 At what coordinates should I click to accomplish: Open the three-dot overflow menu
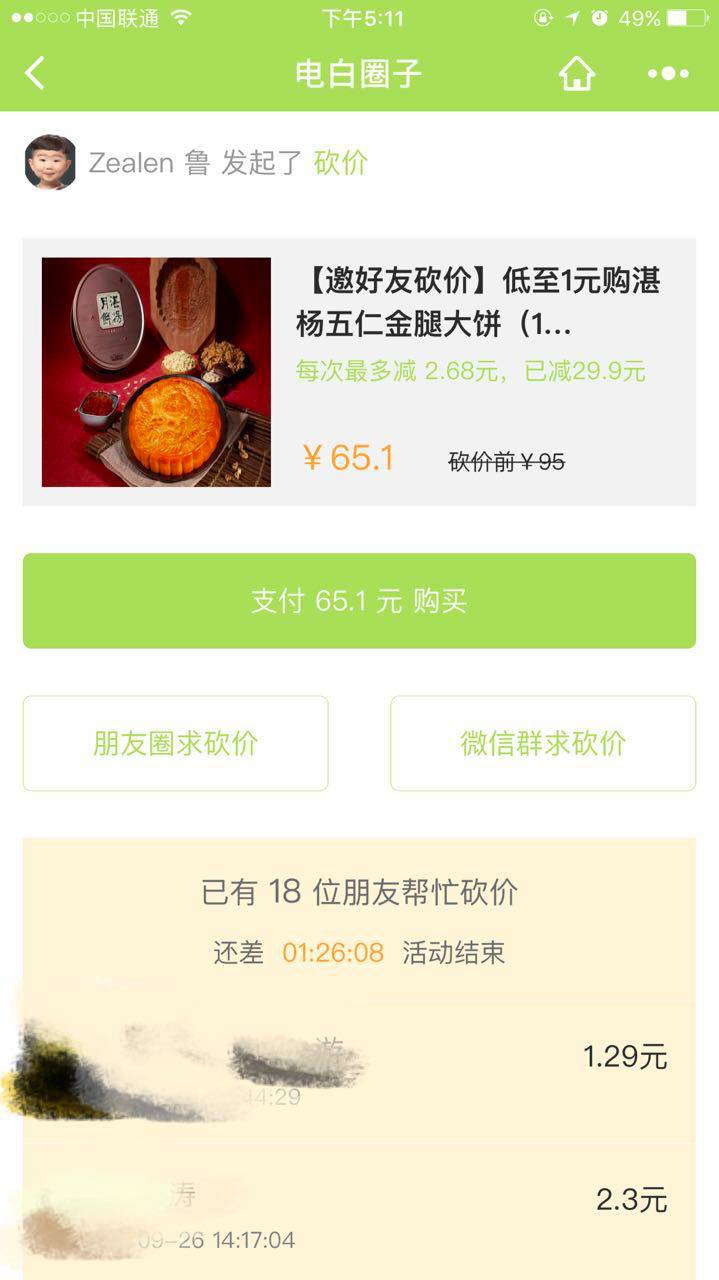(x=668, y=73)
